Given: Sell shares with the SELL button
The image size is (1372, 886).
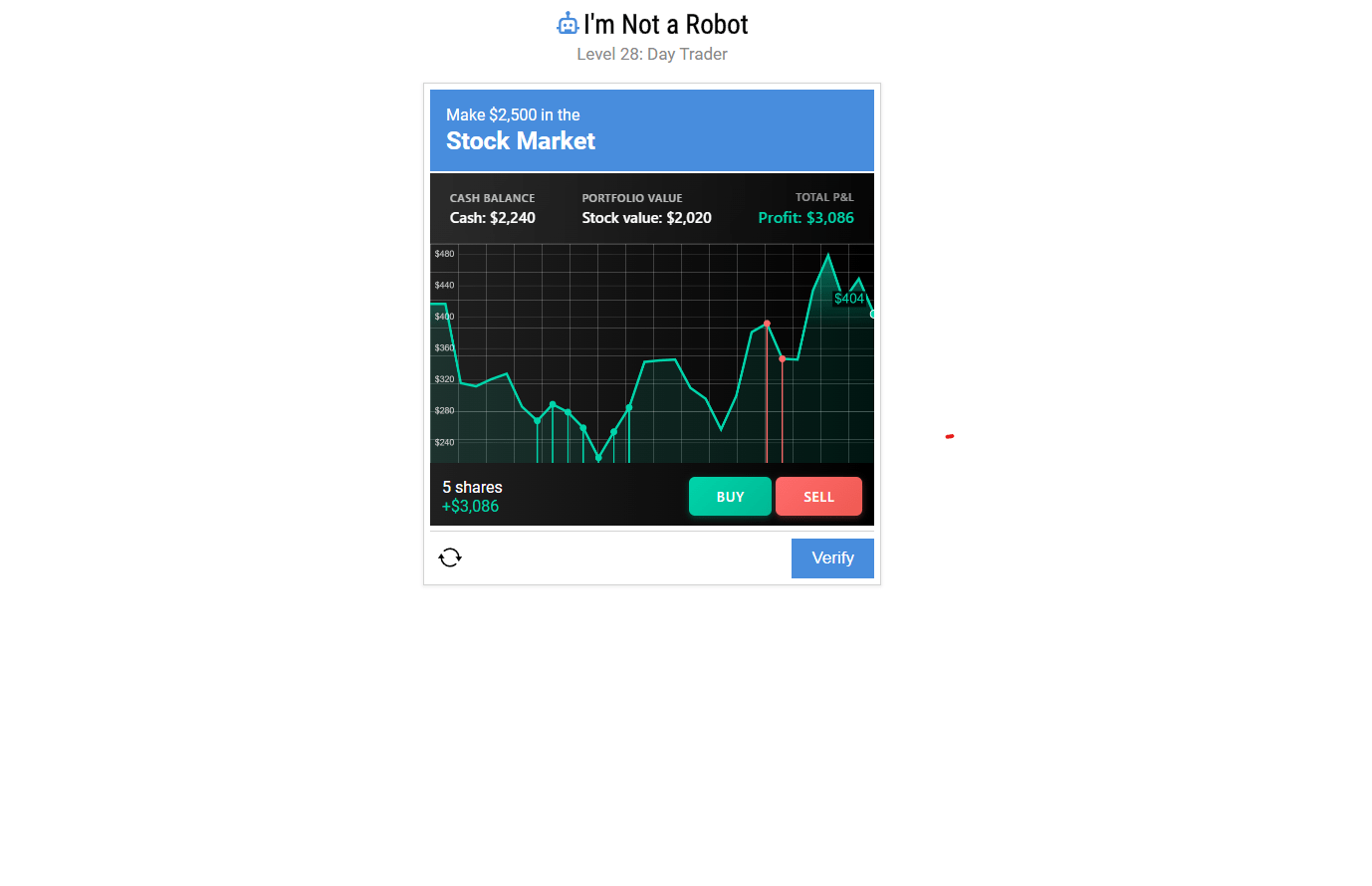Looking at the screenshot, I should pos(818,496).
